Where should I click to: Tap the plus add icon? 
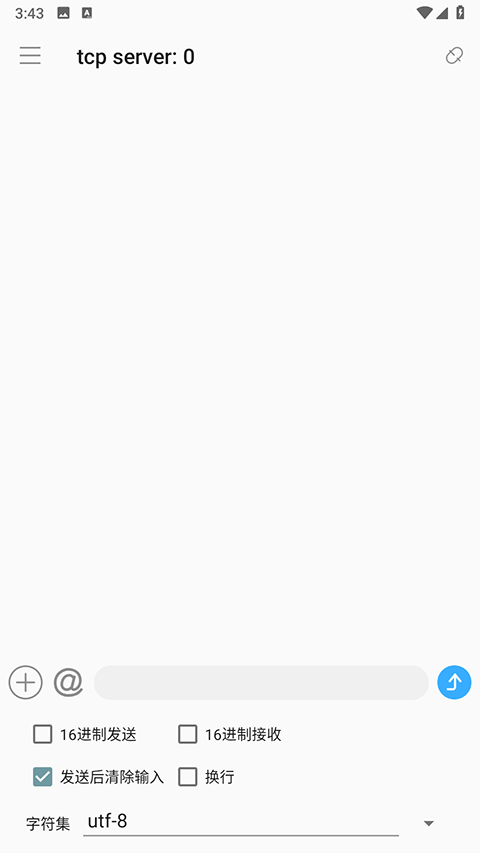26,682
